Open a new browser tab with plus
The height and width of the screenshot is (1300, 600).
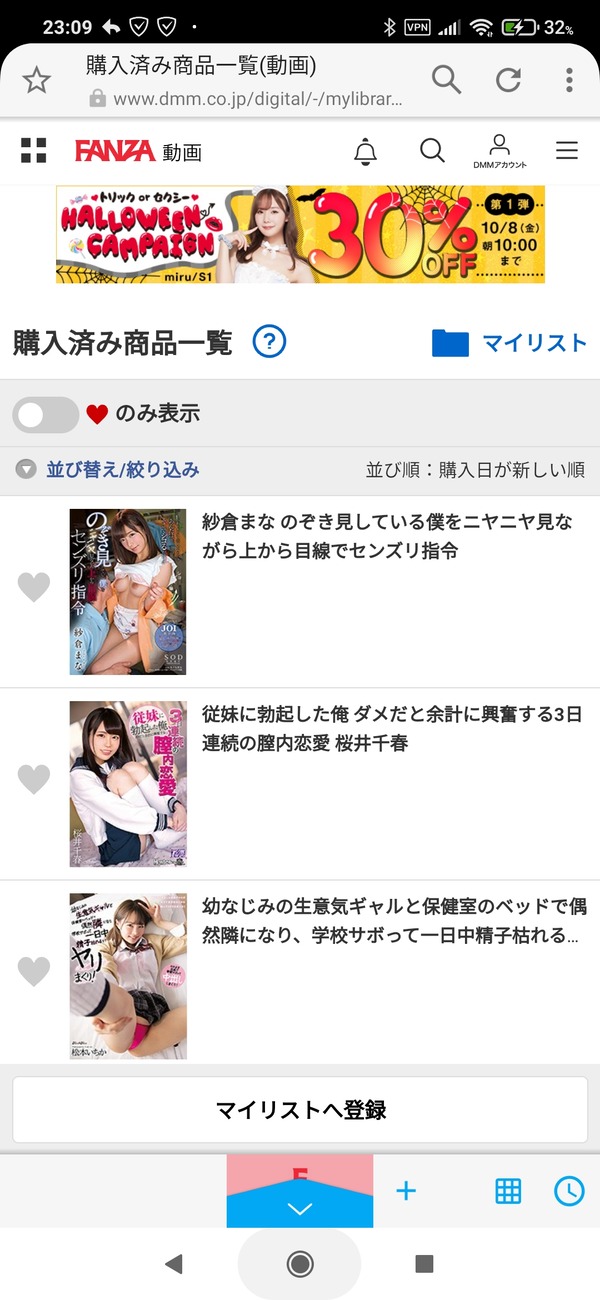click(x=405, y=1190)
